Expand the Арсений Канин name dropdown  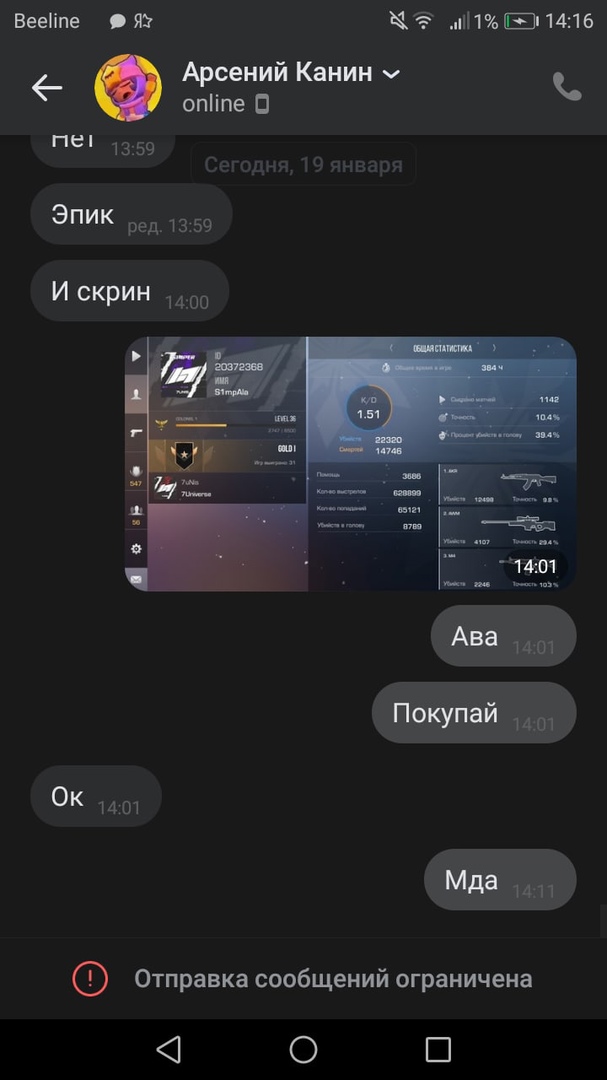391,73
